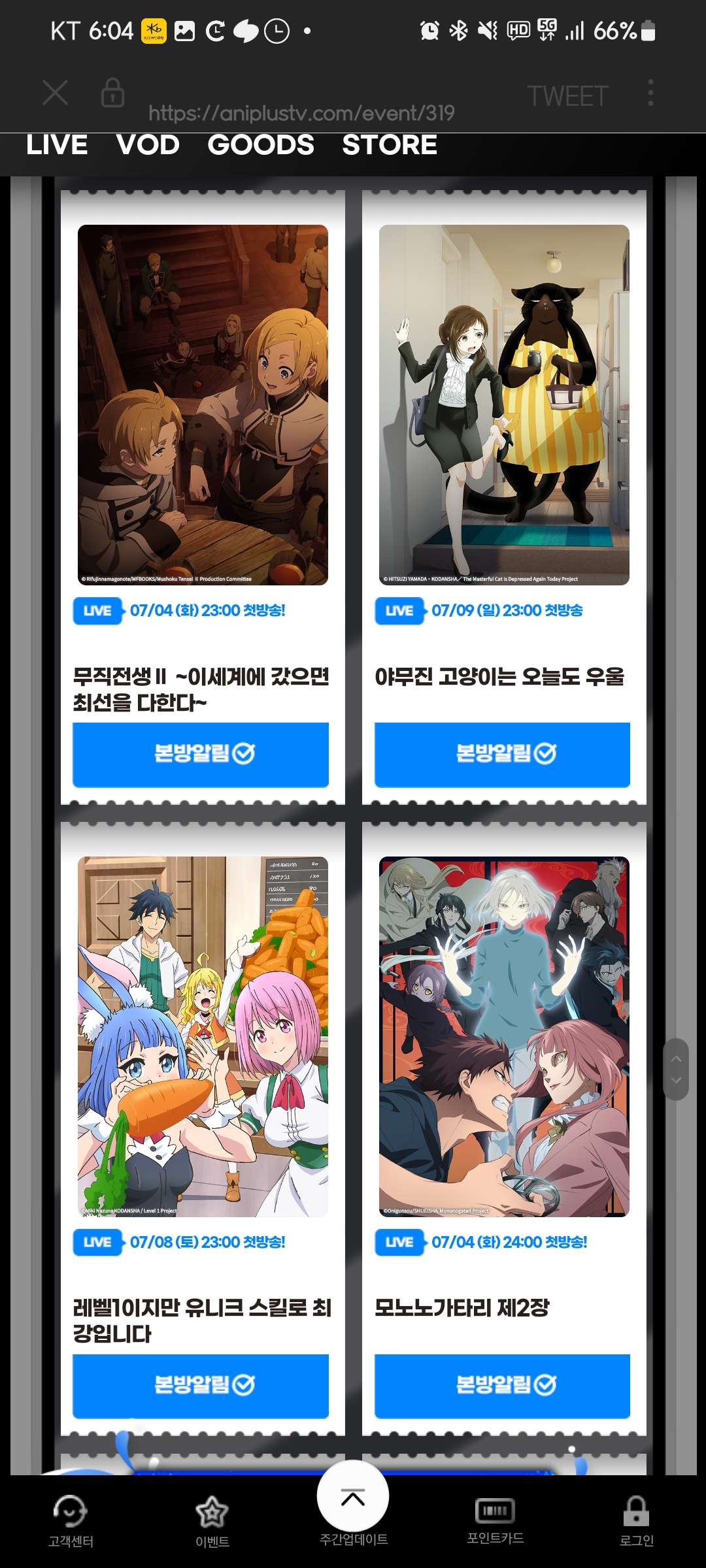The width and height of the screenshot is (706, 1568).
Task: Open the 무직전생 II poster card
Action: click(203, 405)
